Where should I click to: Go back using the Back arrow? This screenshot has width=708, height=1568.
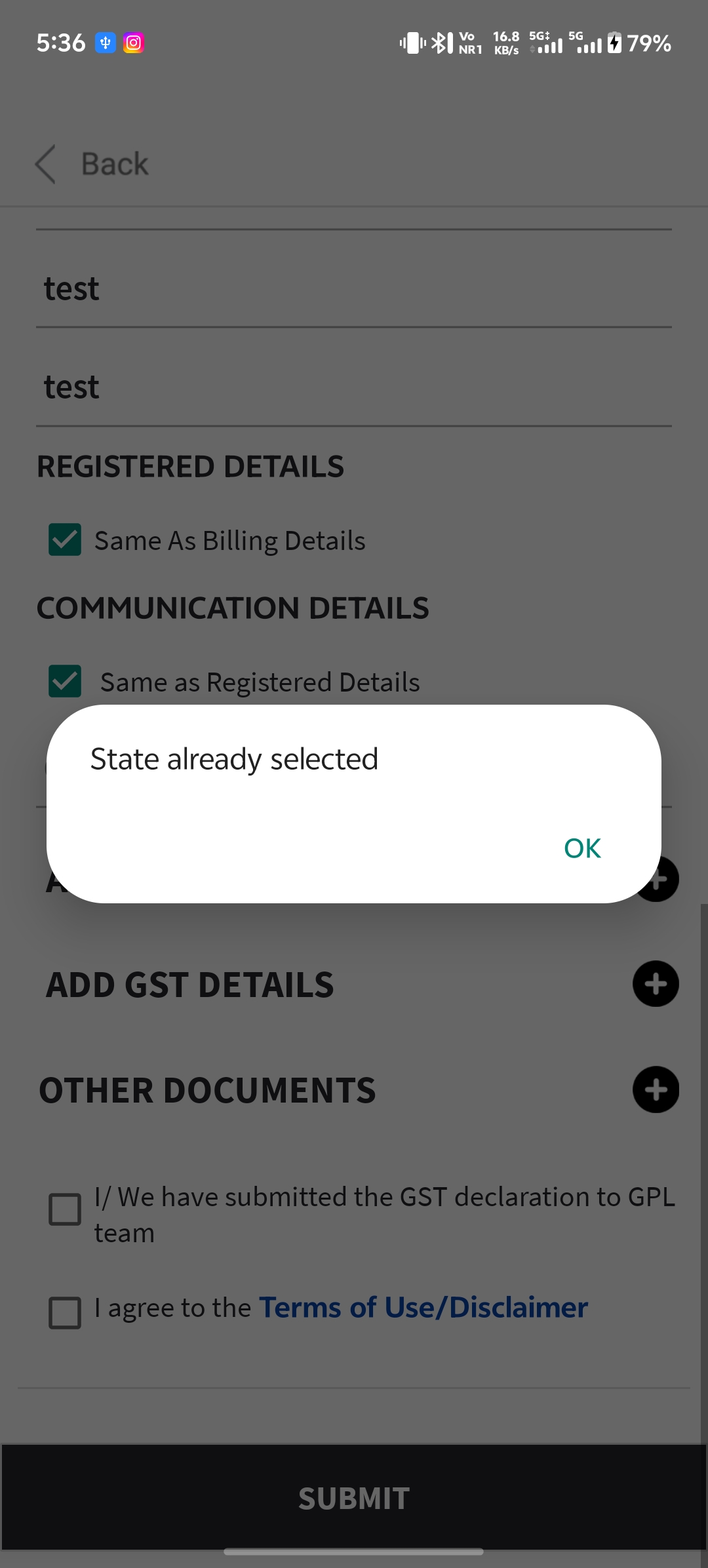pyautogui.click(x=46, y=164)
